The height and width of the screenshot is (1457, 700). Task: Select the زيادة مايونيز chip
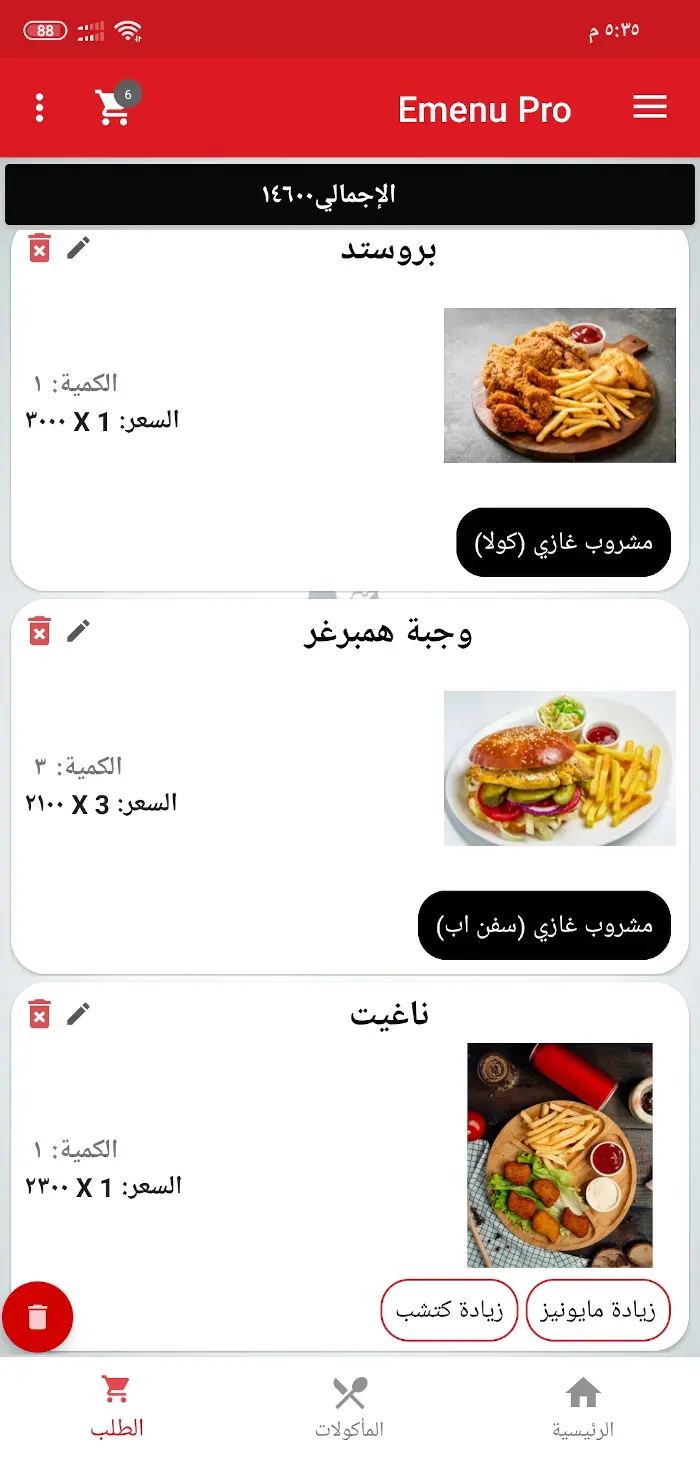(598, 1310)
